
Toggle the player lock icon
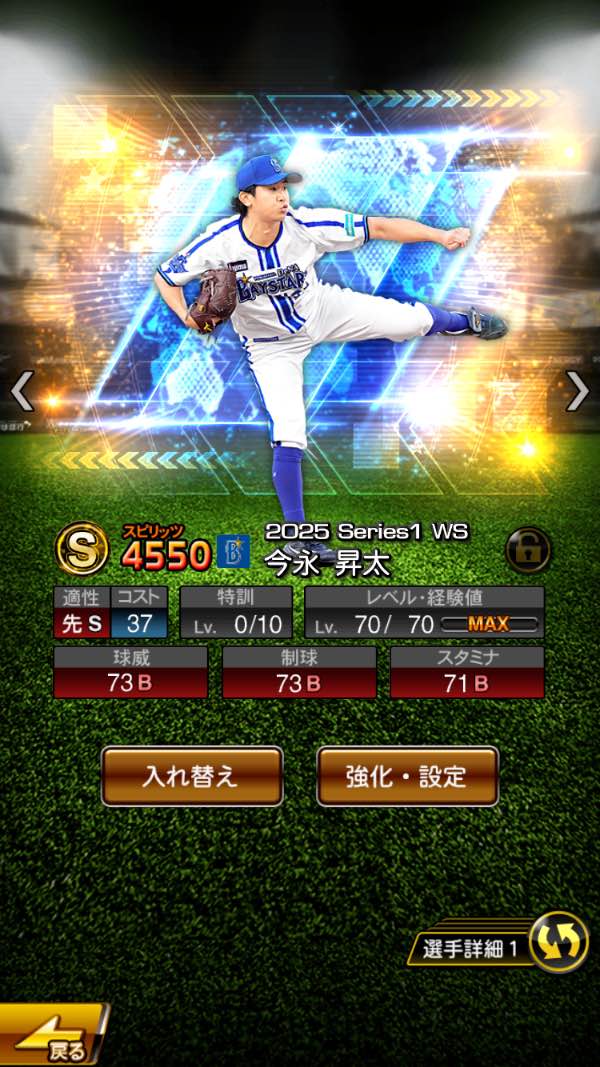coord(528,549)
